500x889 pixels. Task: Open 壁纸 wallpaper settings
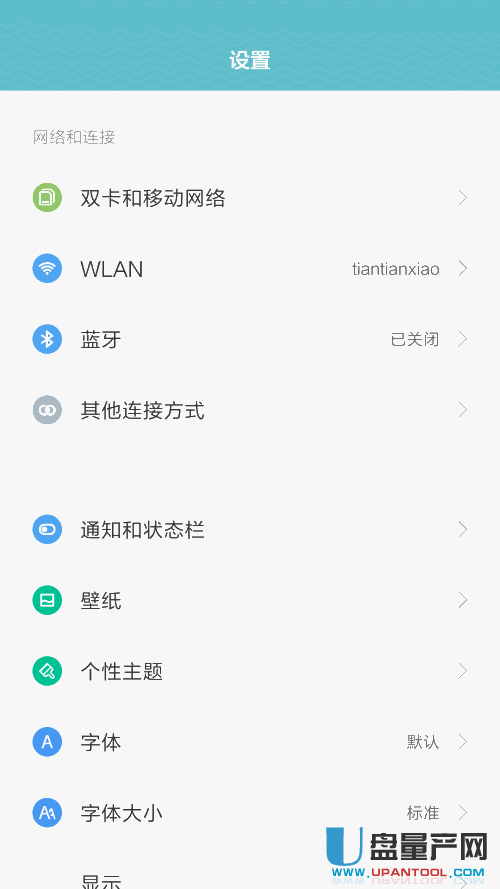click(x=250, y=600)
